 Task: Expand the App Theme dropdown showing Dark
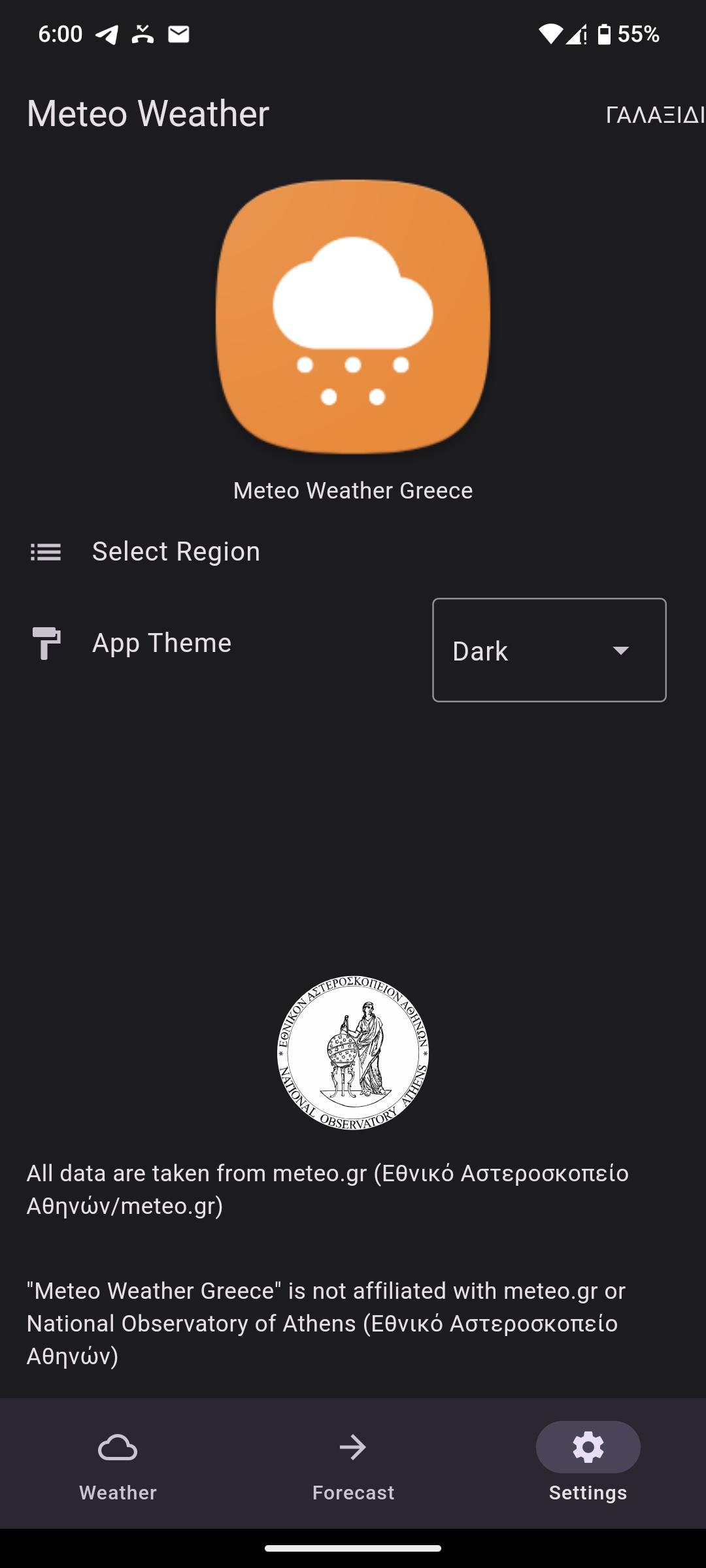549,650
